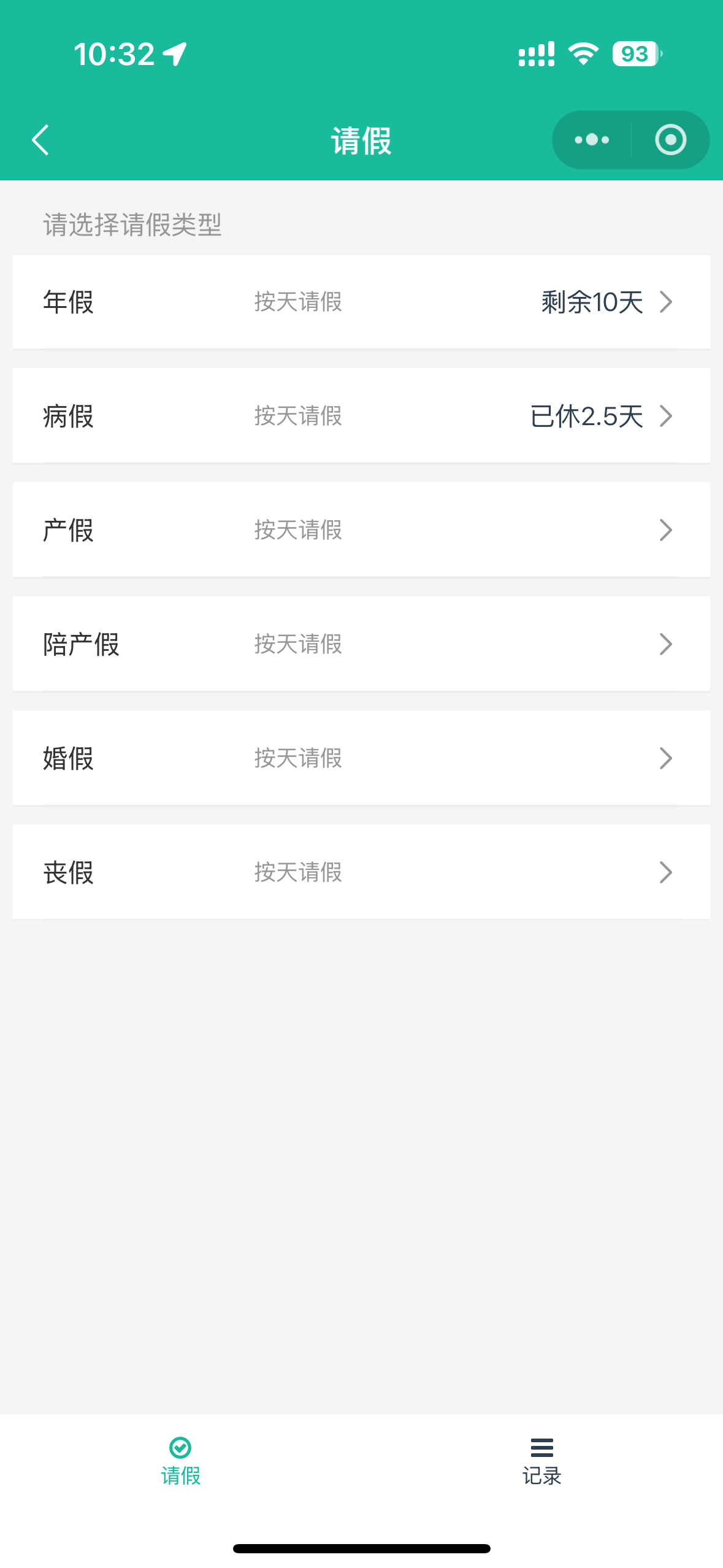
Task: Open the 产假 leave option
Action: 361,530
